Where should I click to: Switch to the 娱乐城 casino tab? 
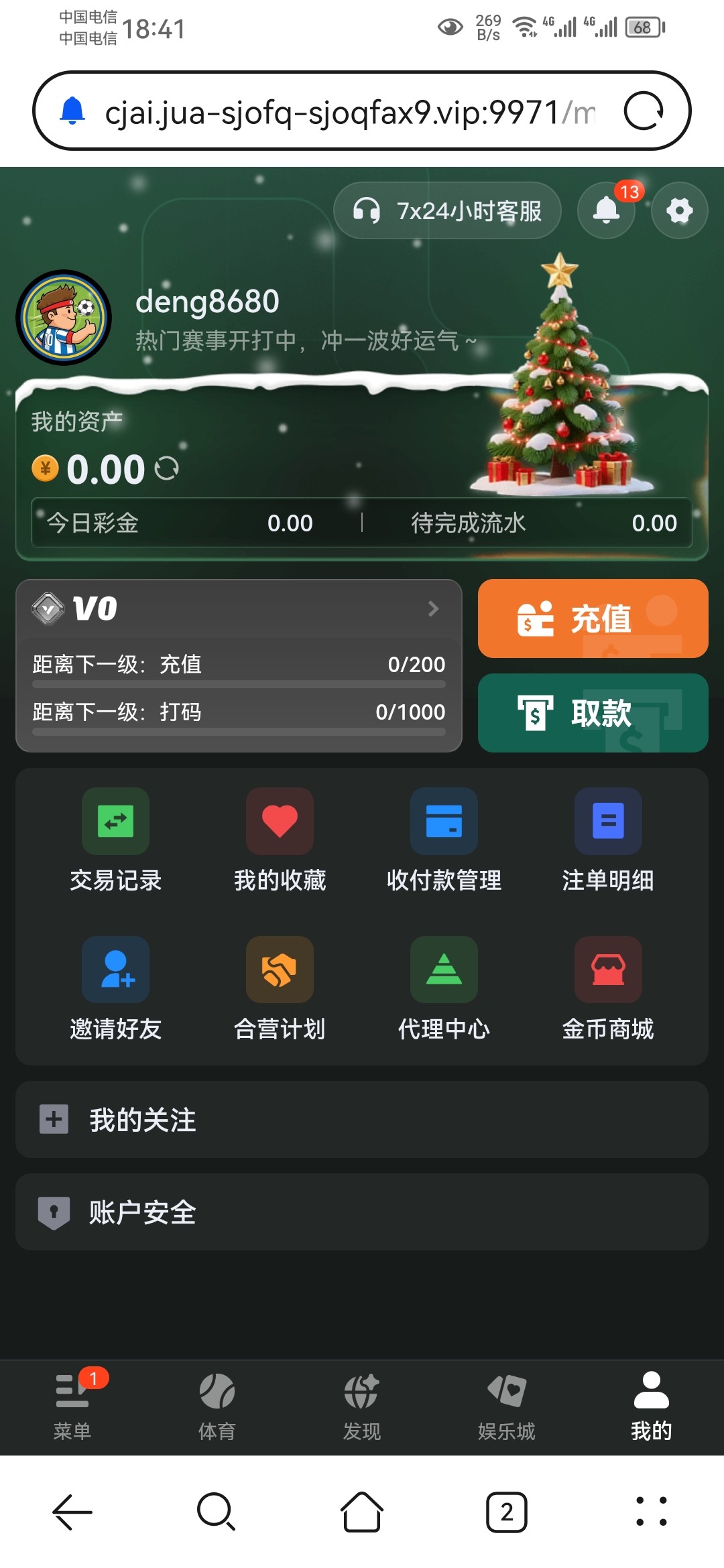(x=507, y=1406)
